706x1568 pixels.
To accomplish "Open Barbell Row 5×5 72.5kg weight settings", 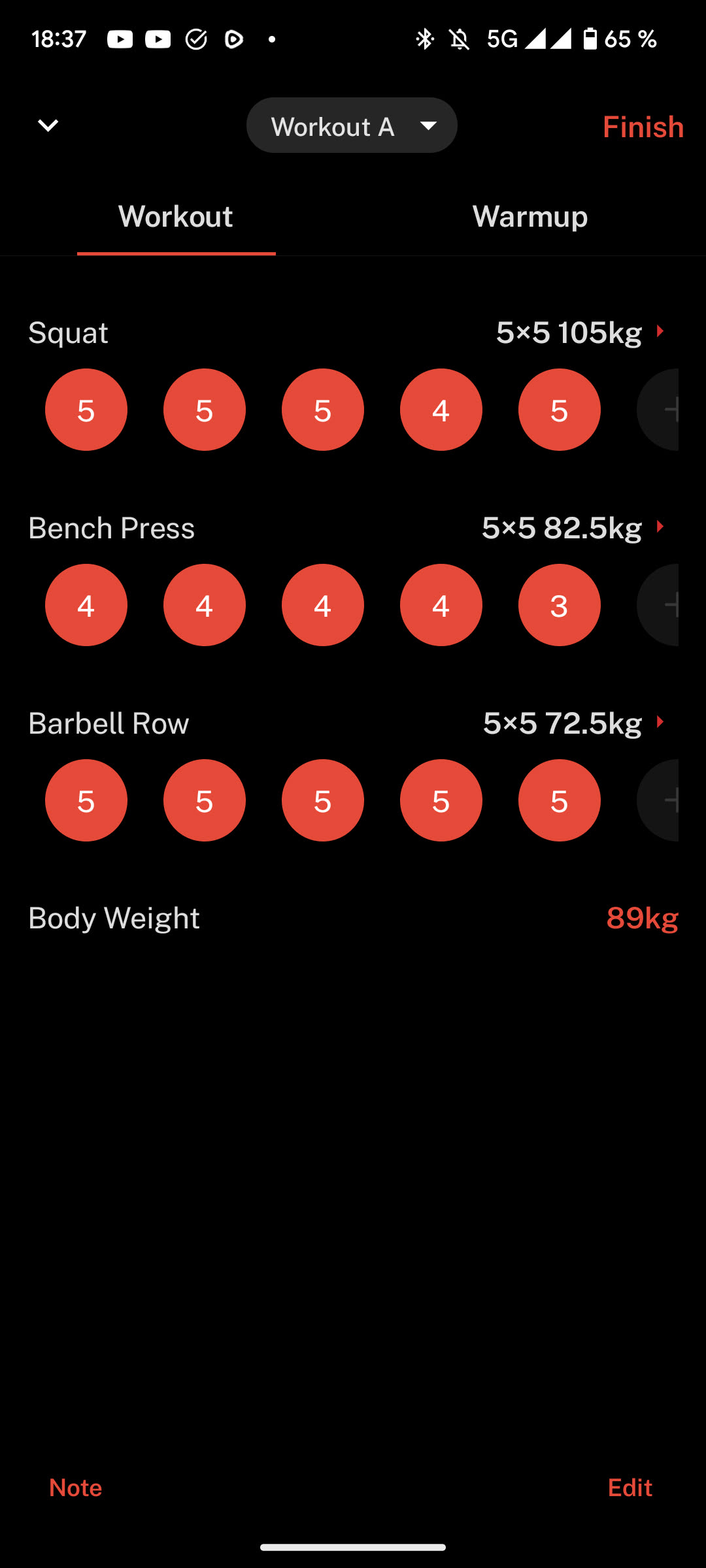I will (574, 723).
